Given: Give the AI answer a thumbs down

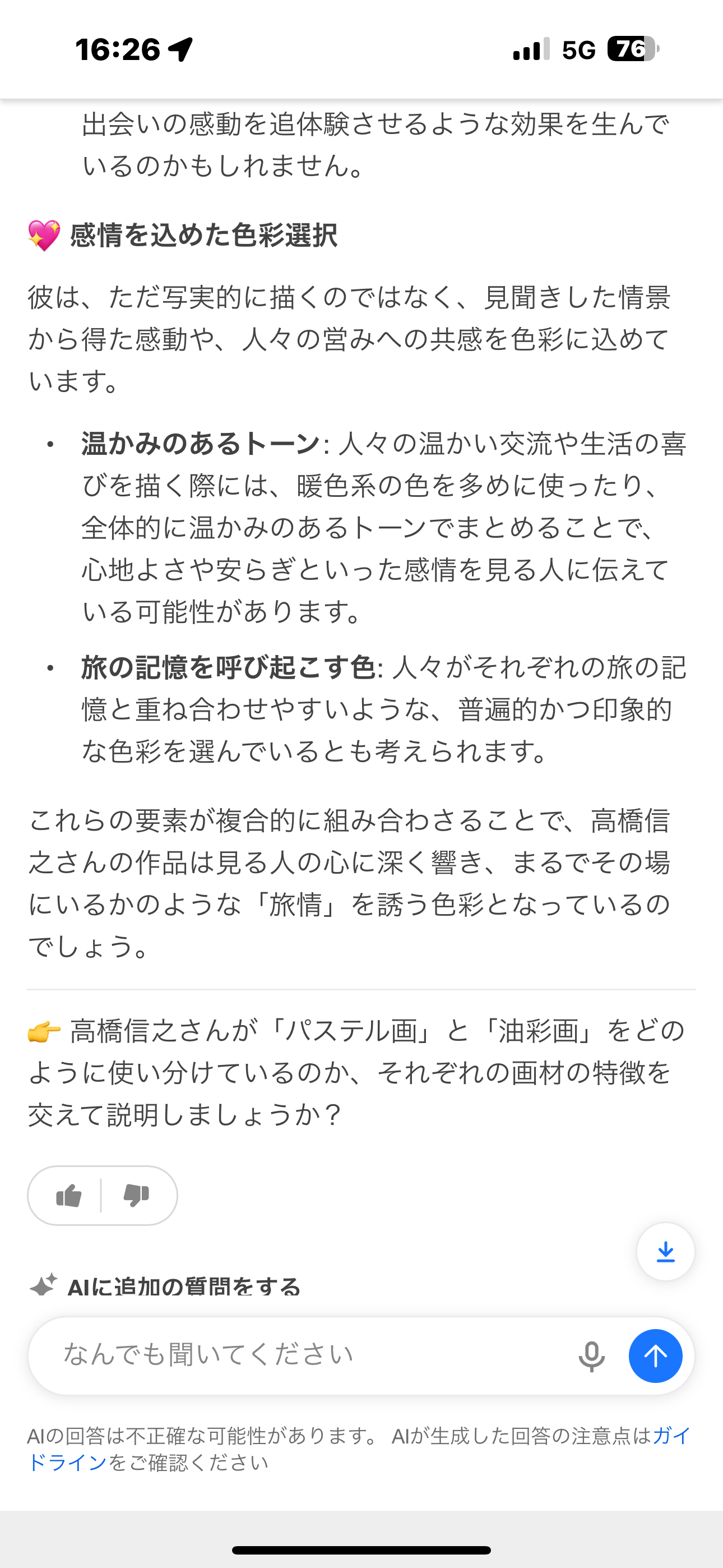Looking at the screenshot, I should [136, 1196].
